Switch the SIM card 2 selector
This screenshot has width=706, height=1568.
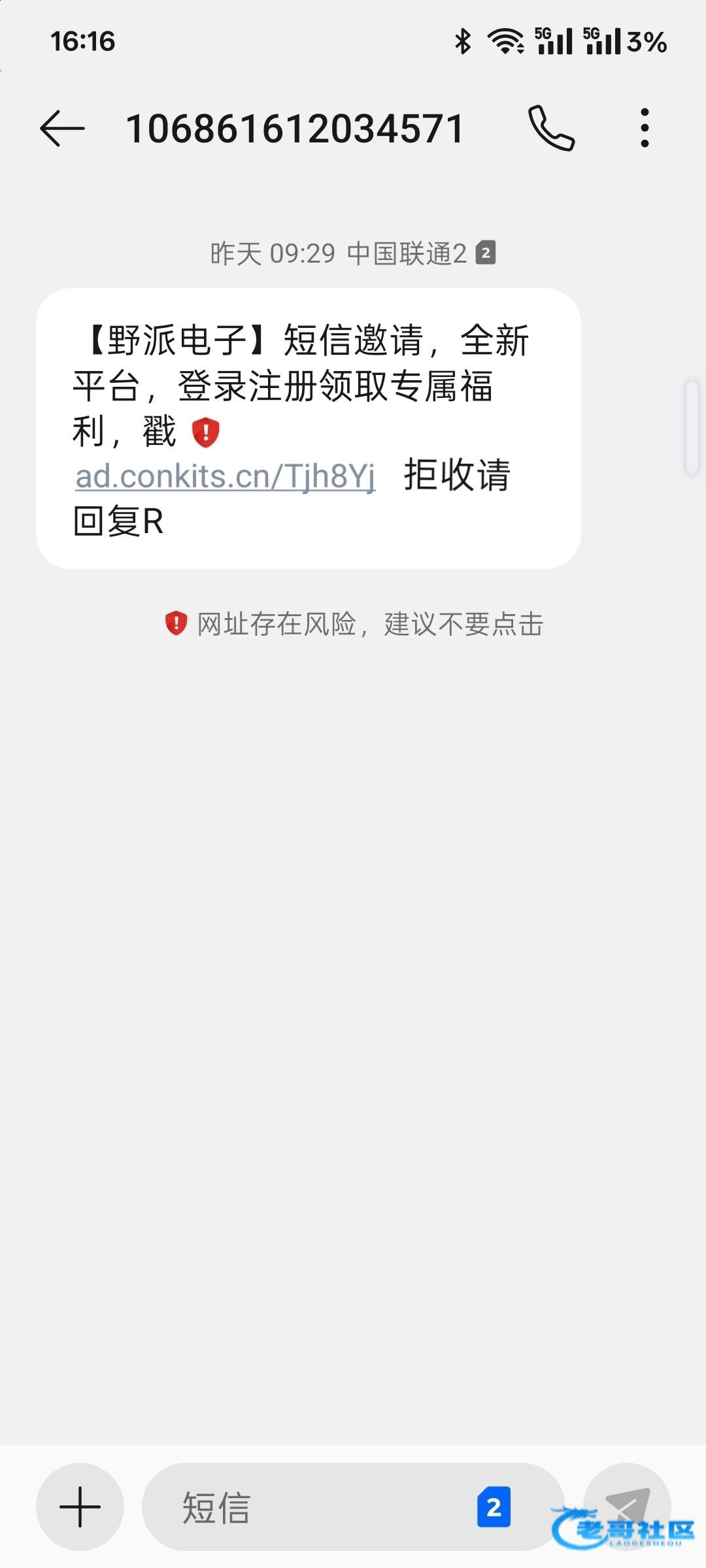point(494,1507)
